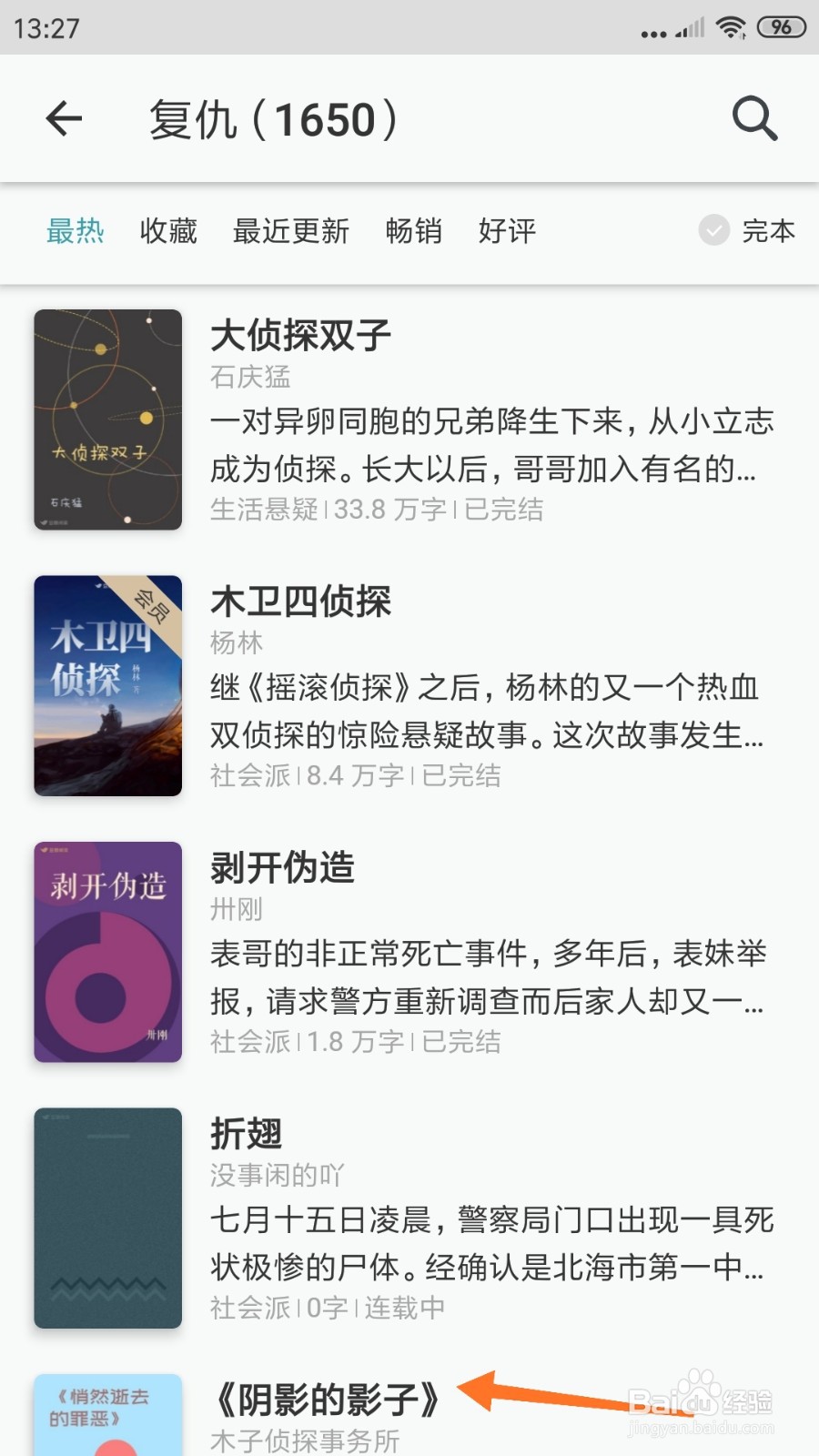Tap the 木卫四侦探 book cover with 会员 badge

107,686
